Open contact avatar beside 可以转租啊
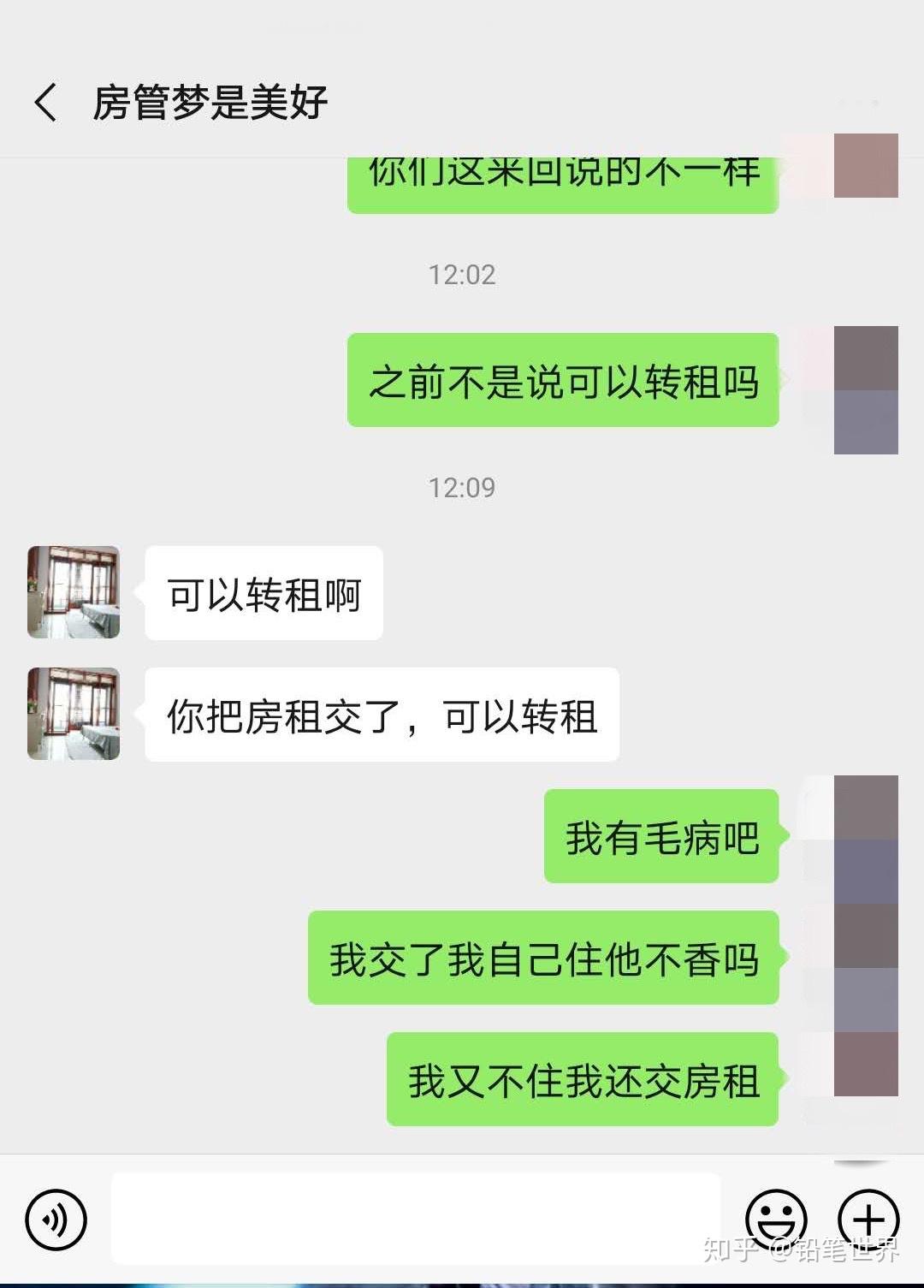Viewport: 924px width, 1288px height. [x=74, y=592]
